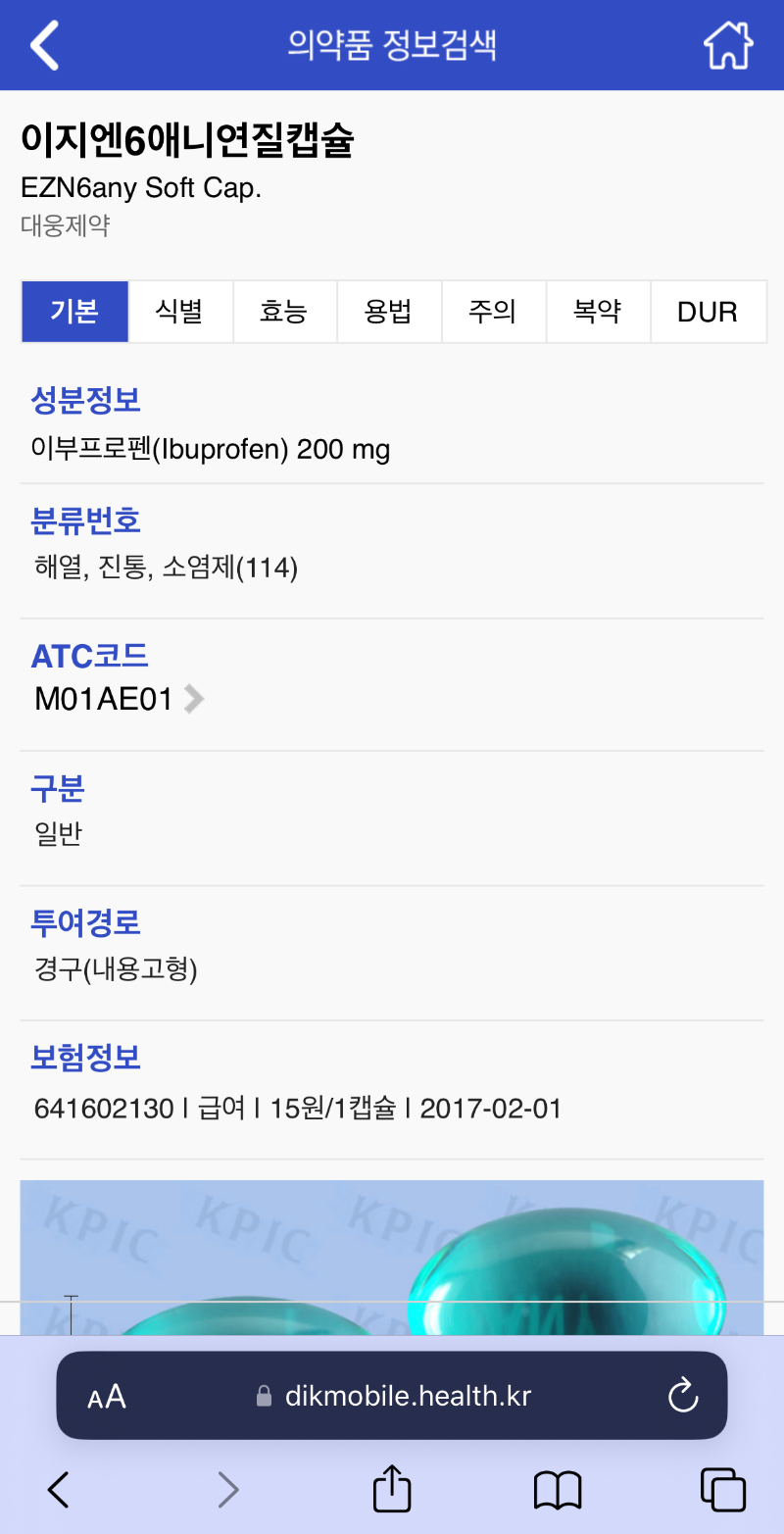The width and height of the screenshot is (784, 1534).
Task: View the 주의 tab
Action: 493,312
